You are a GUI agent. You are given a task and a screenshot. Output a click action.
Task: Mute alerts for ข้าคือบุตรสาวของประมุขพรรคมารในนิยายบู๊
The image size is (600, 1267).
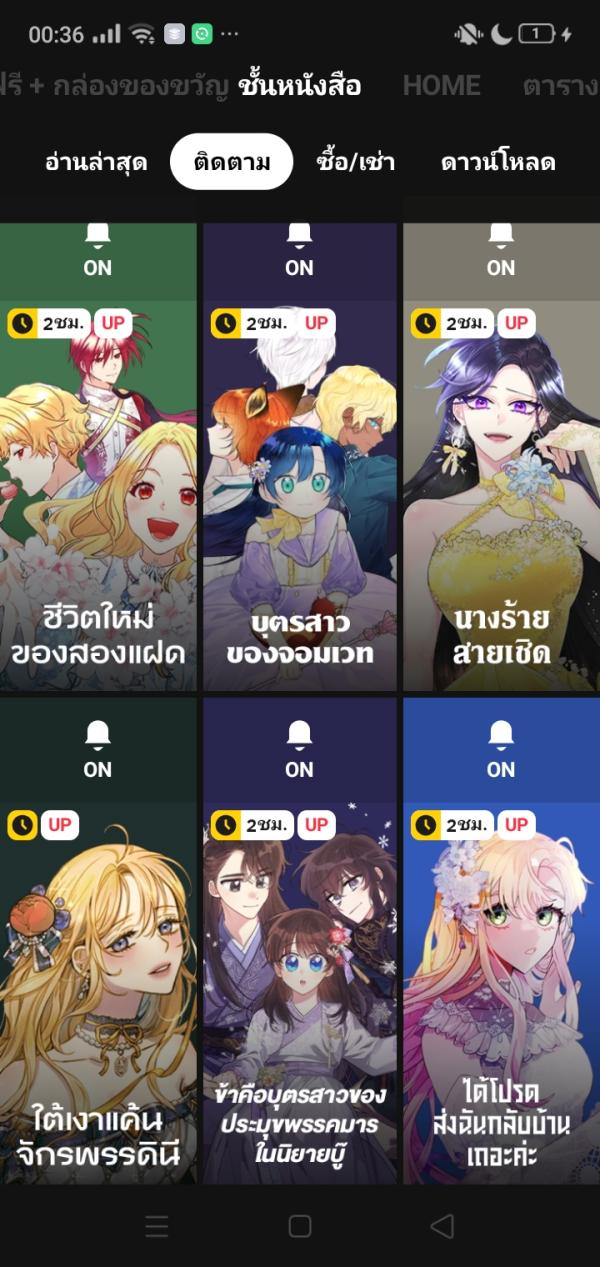click(x=300, y=750)
